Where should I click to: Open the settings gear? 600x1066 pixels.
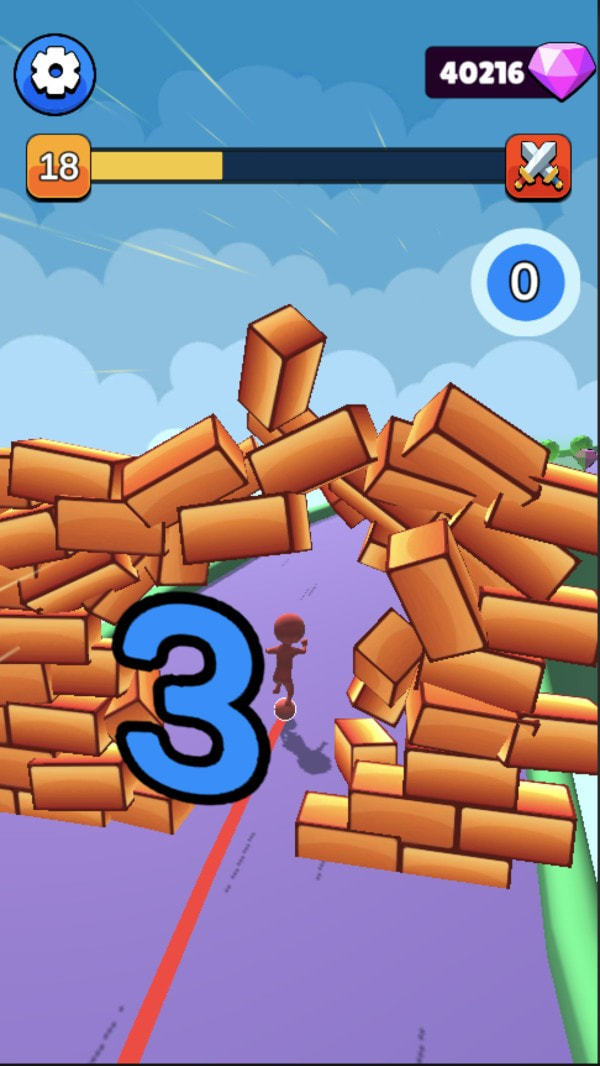tap(54, 73)
